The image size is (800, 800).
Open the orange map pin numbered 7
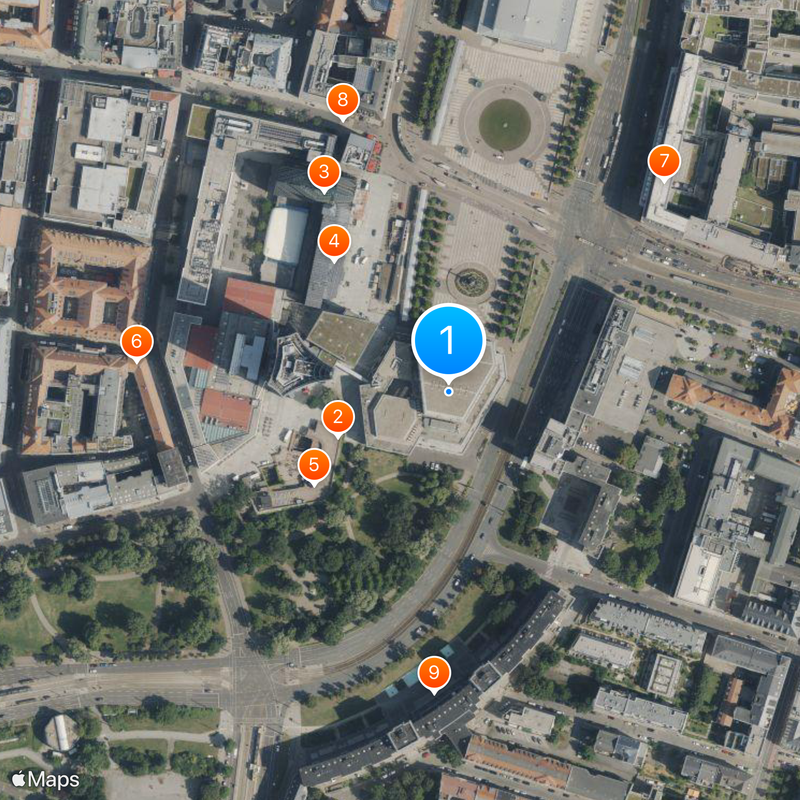click(663, 161)
